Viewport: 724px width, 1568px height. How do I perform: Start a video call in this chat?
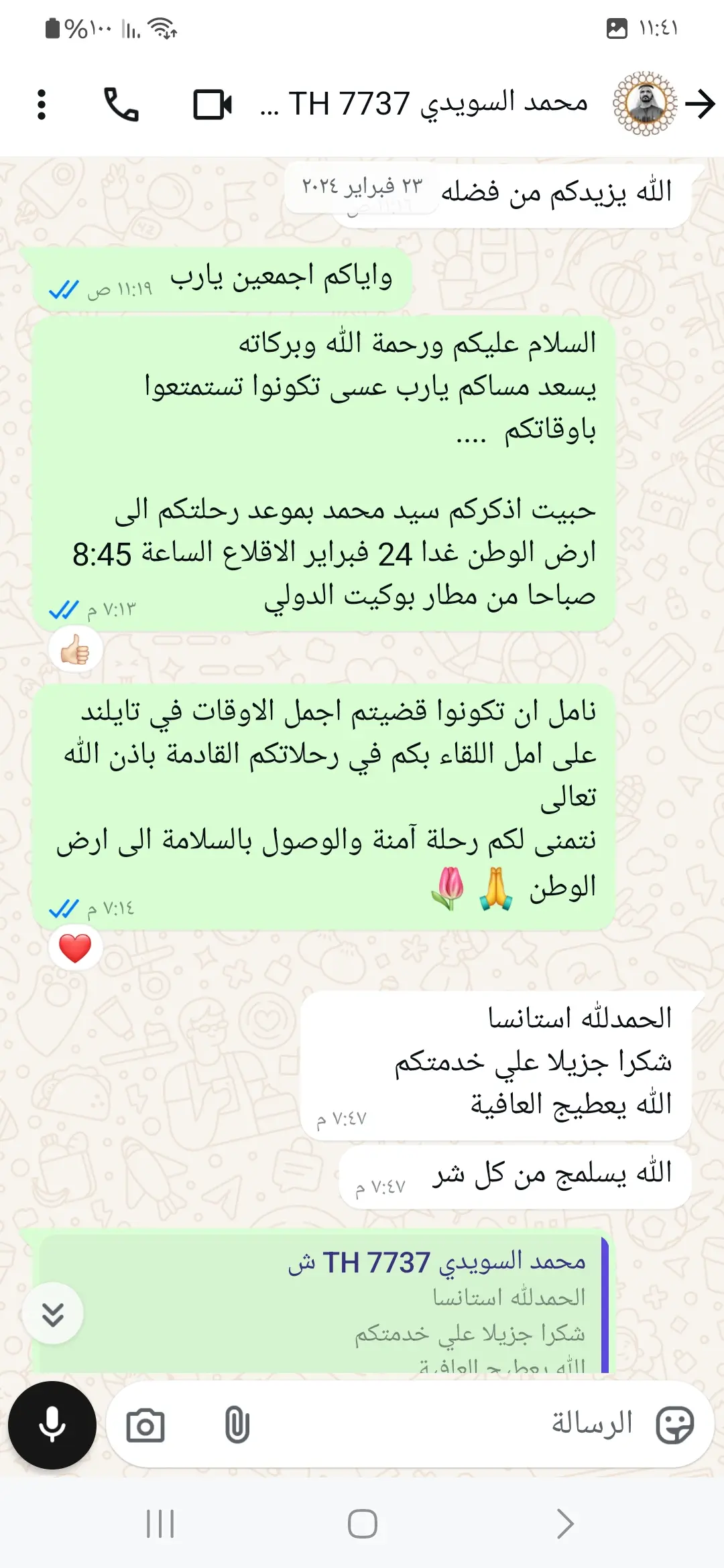[x=213, y=105]
